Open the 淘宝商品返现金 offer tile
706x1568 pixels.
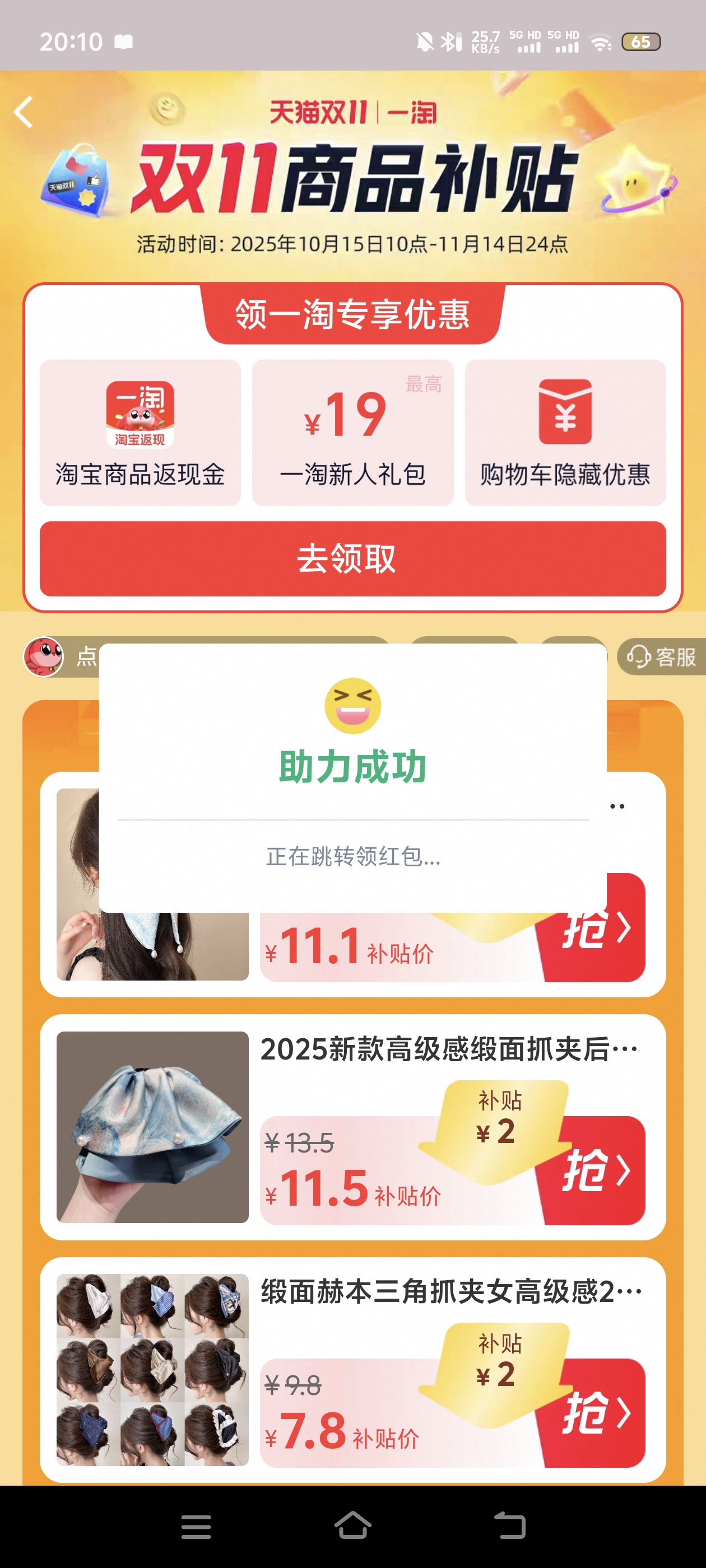point(140,432)
